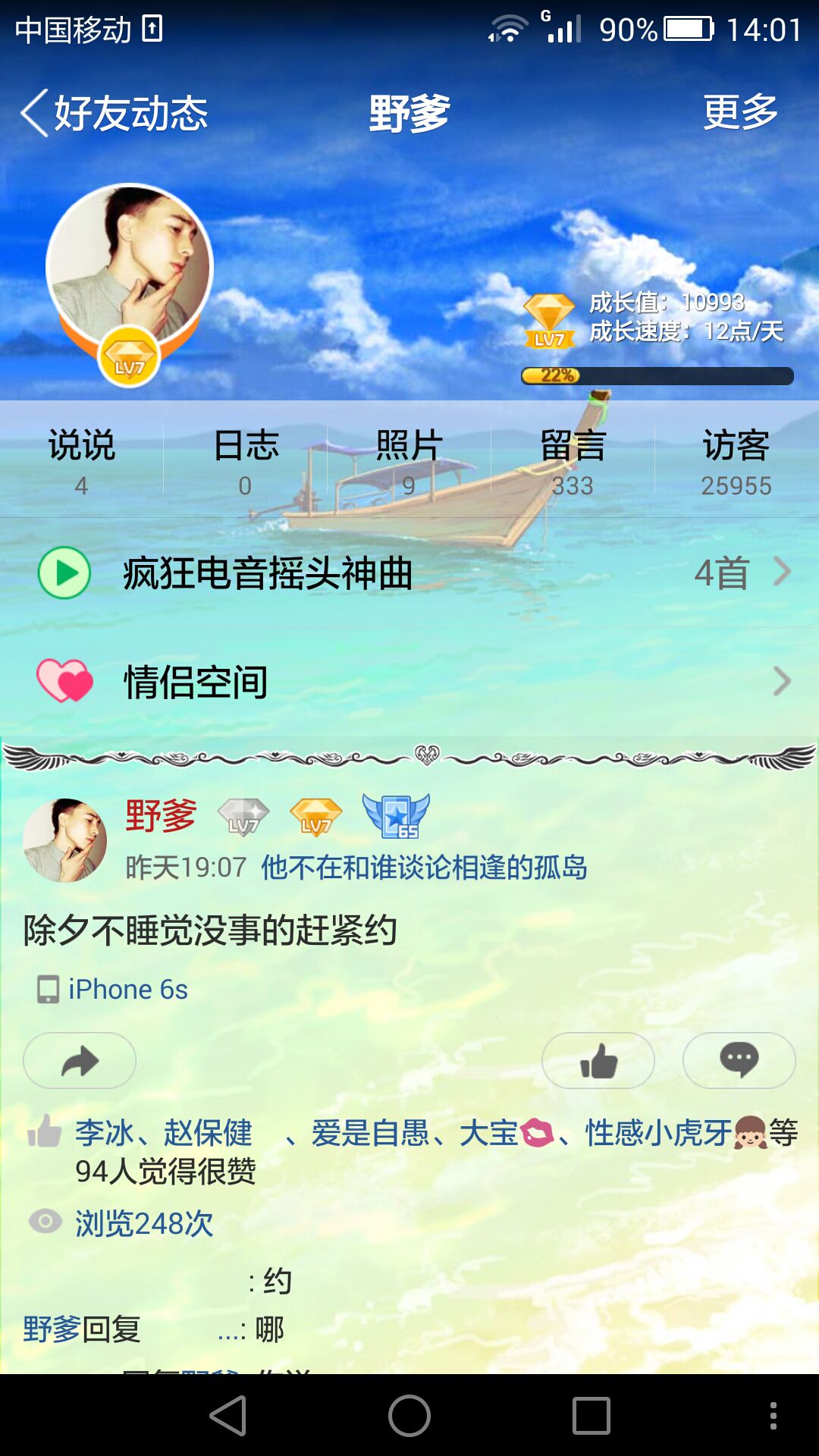Open song link 他不在和谁谈论相逢的孤岛

click(424, 867)
